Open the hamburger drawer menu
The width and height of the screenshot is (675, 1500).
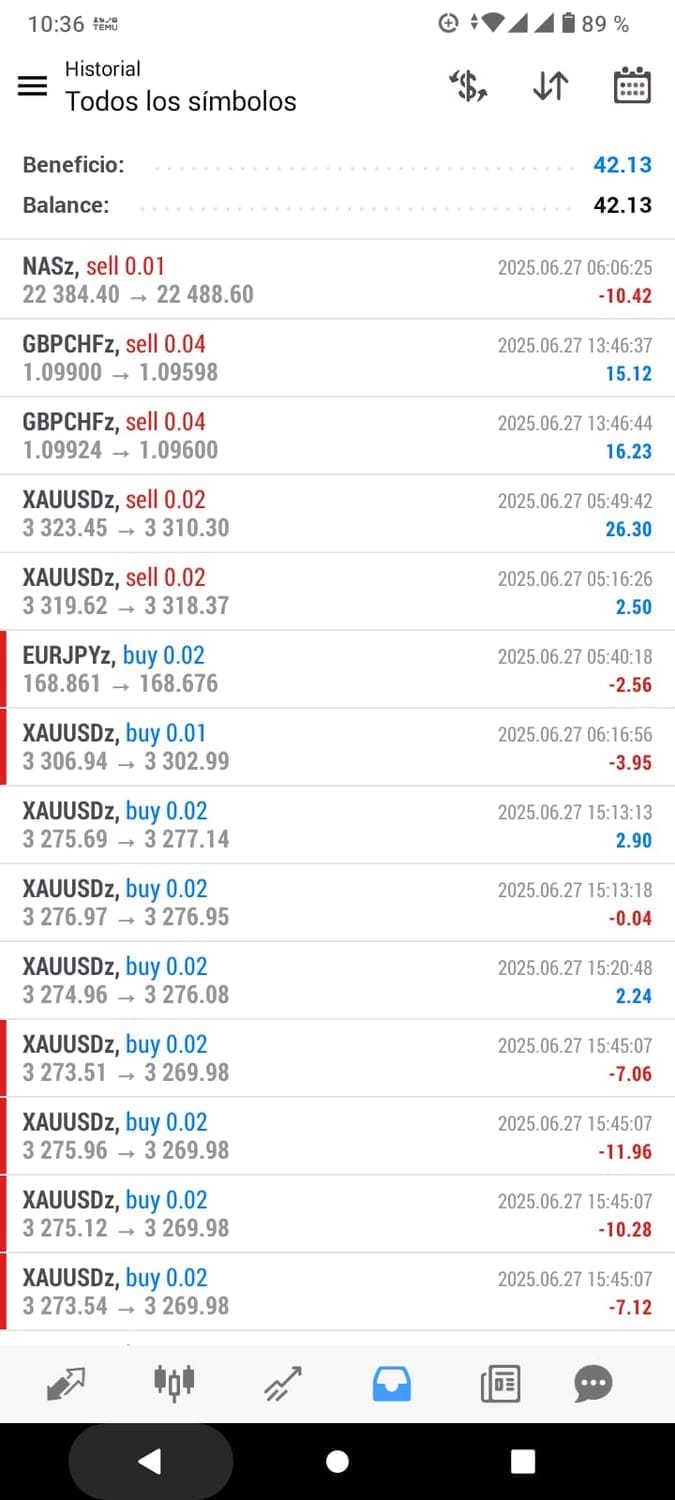[x=33, y=86]
